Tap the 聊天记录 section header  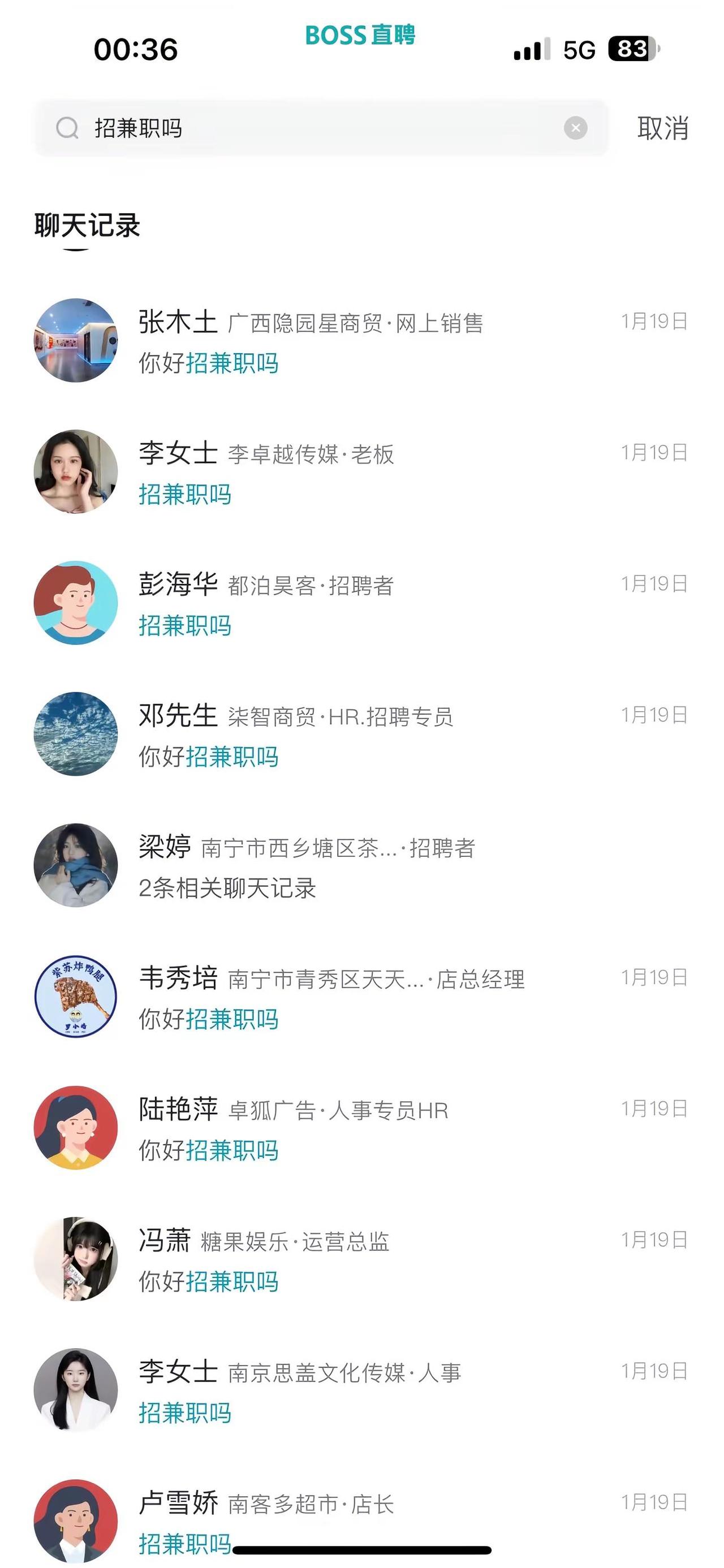click(x=87, y=224)
